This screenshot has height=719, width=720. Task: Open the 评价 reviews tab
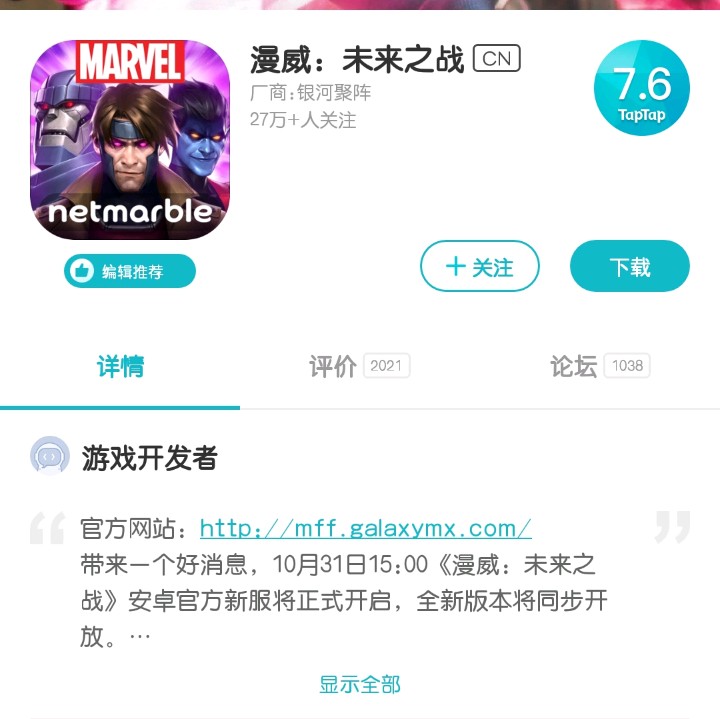pos(359,367)
